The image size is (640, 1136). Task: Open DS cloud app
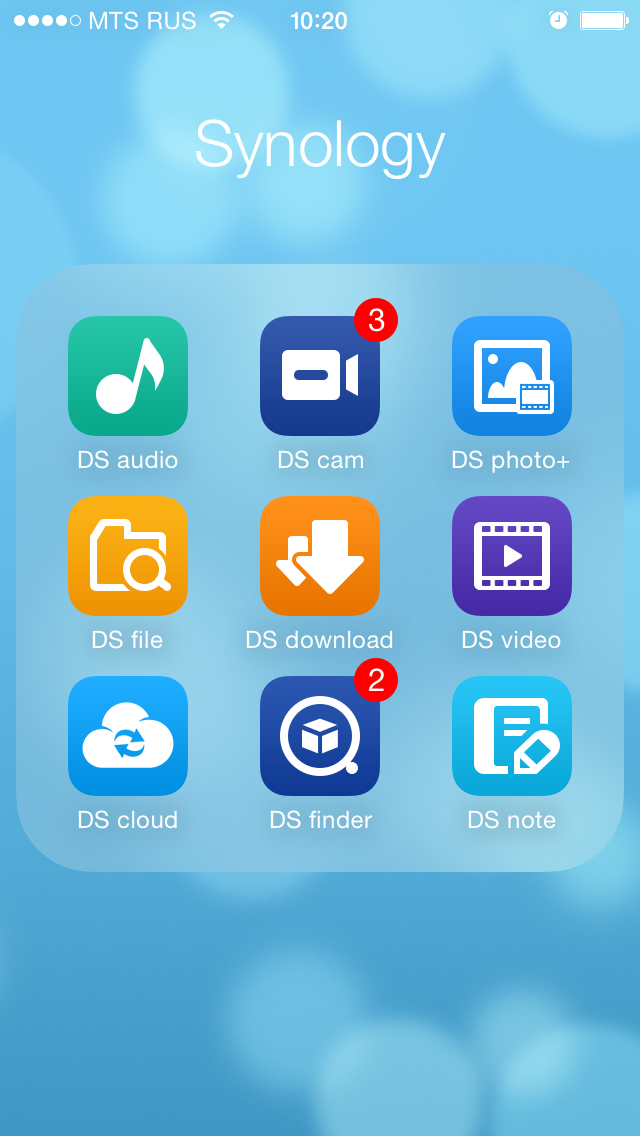pyautogui.click(x=128, y=736)
